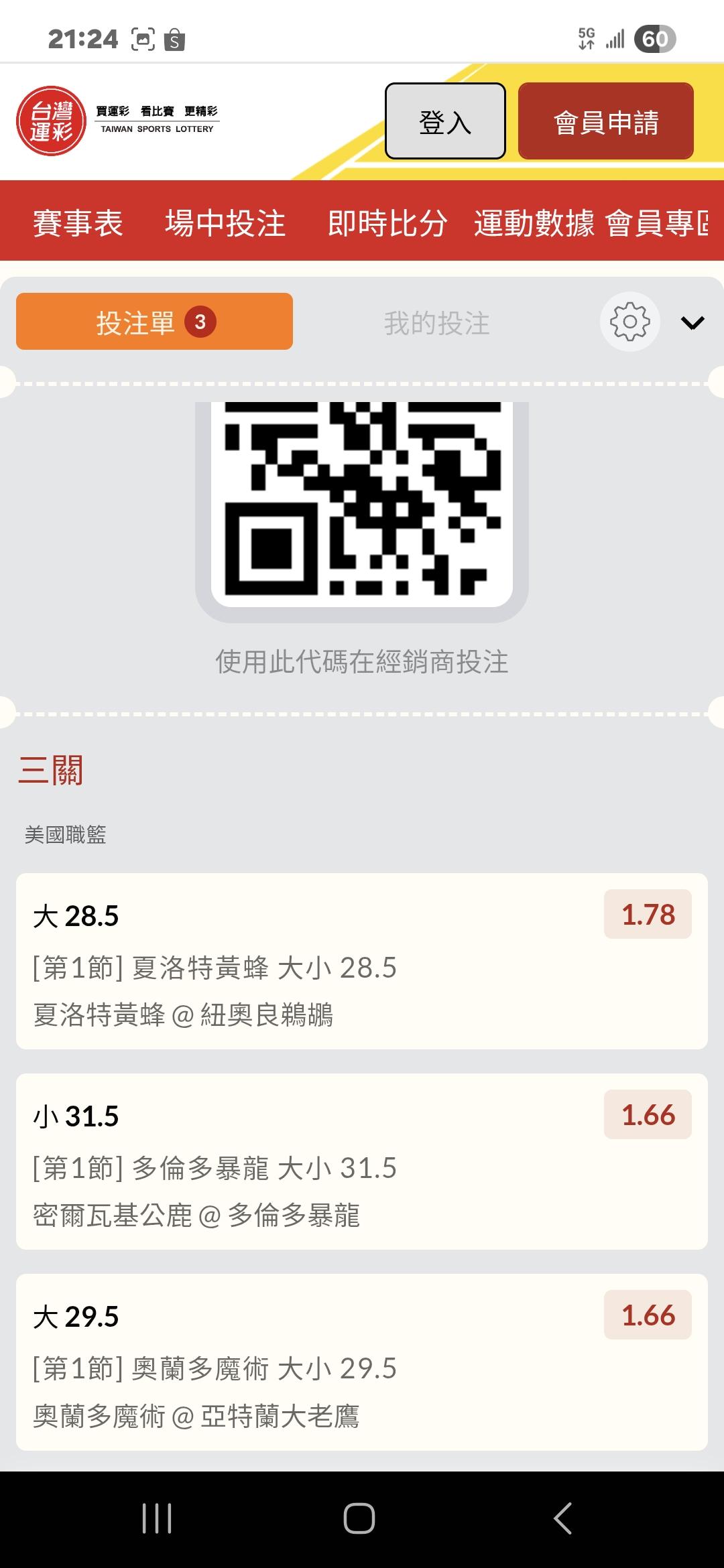This screenshot has height=1568, width=724.
Task: Switch to 場中投注 live betting
Action: (225, 223)
